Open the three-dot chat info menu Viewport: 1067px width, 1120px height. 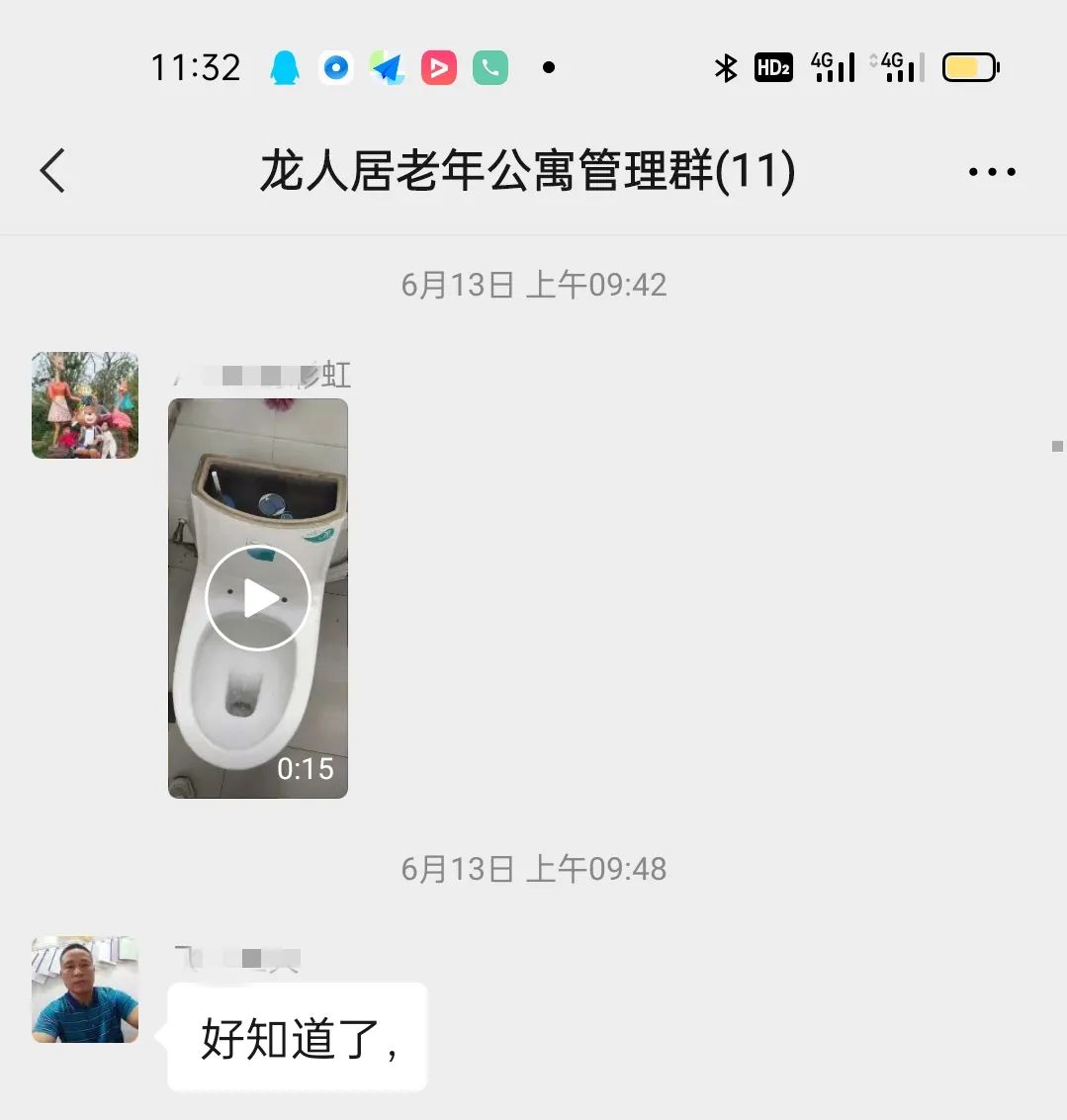(x=991, y=172)
